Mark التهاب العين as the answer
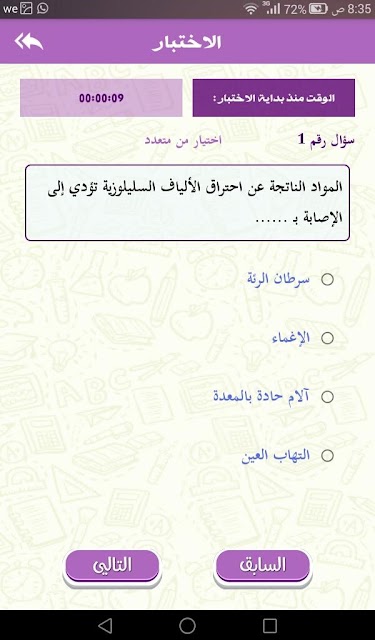375x640 pixels. (x=288, y=456)
